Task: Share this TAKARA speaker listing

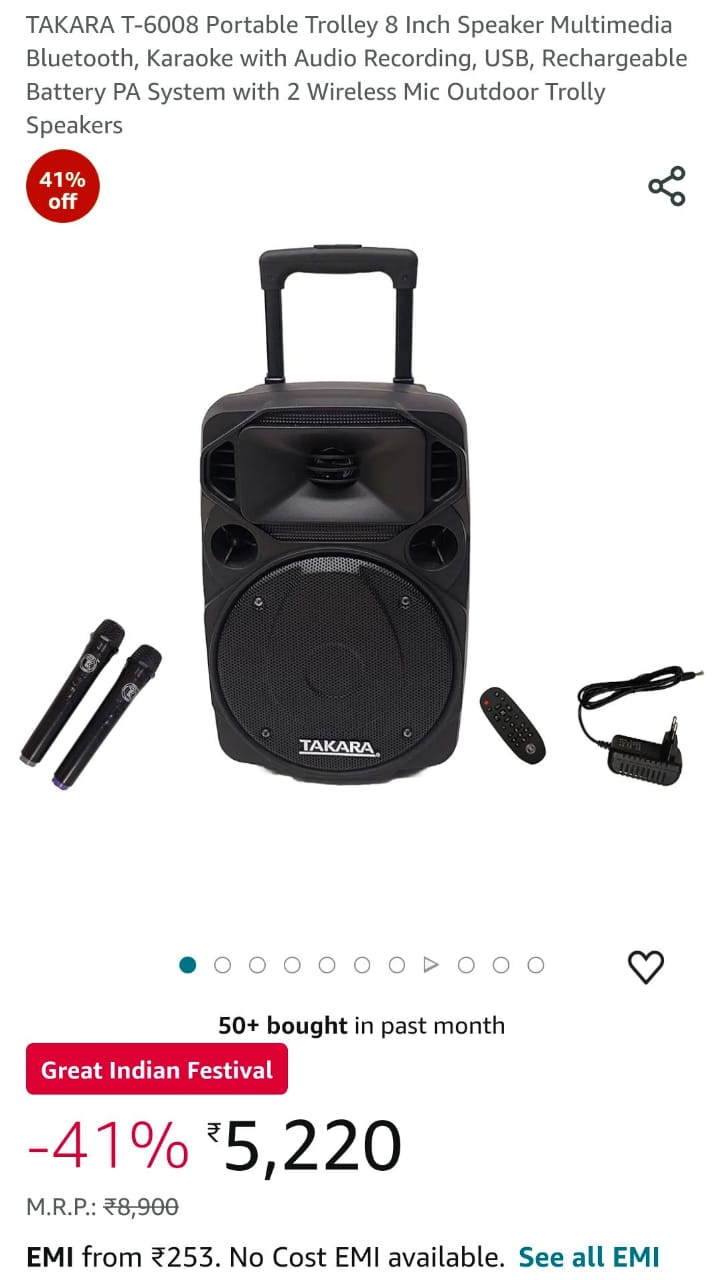Action: click(x=667, y=186)
